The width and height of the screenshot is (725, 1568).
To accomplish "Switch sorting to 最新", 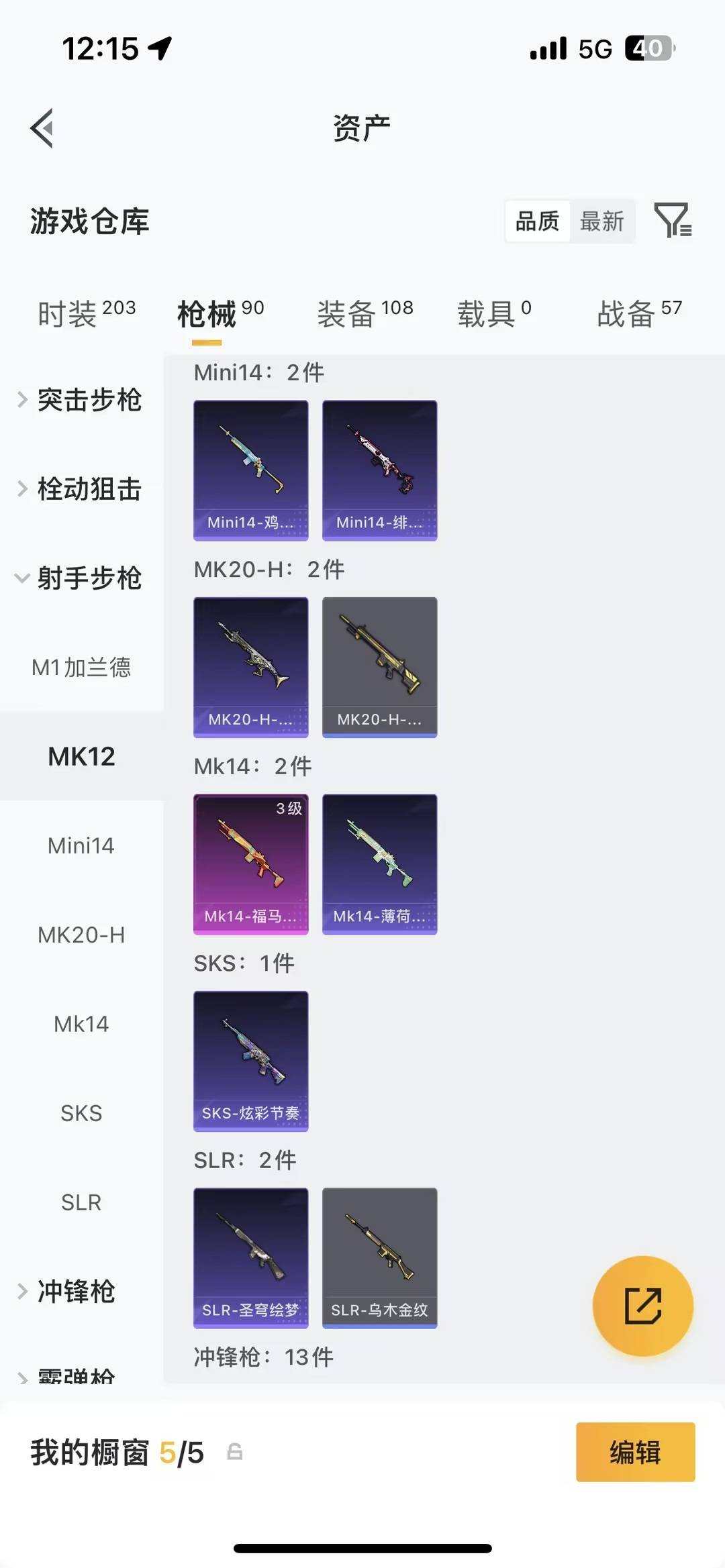I will coord(602,221).
